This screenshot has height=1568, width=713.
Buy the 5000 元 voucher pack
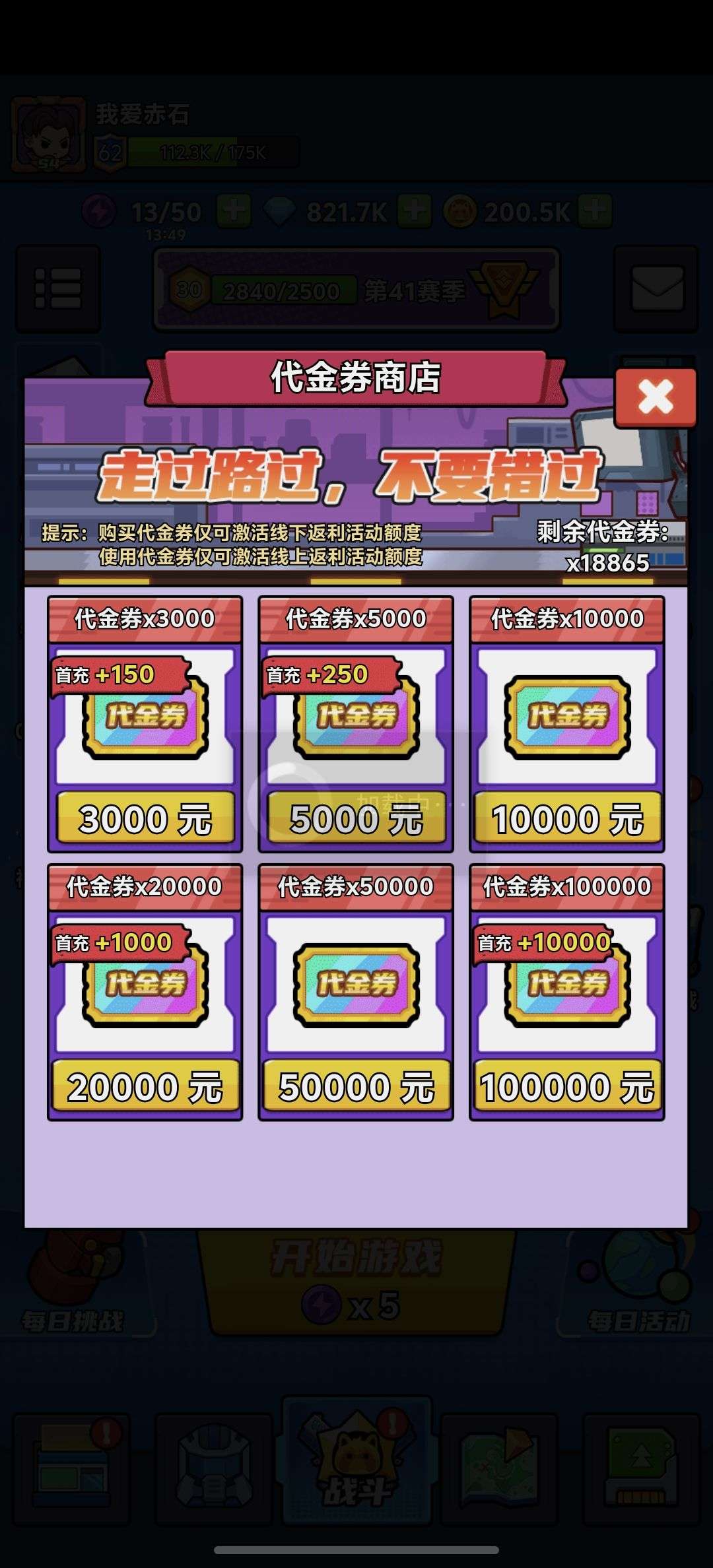356,819
